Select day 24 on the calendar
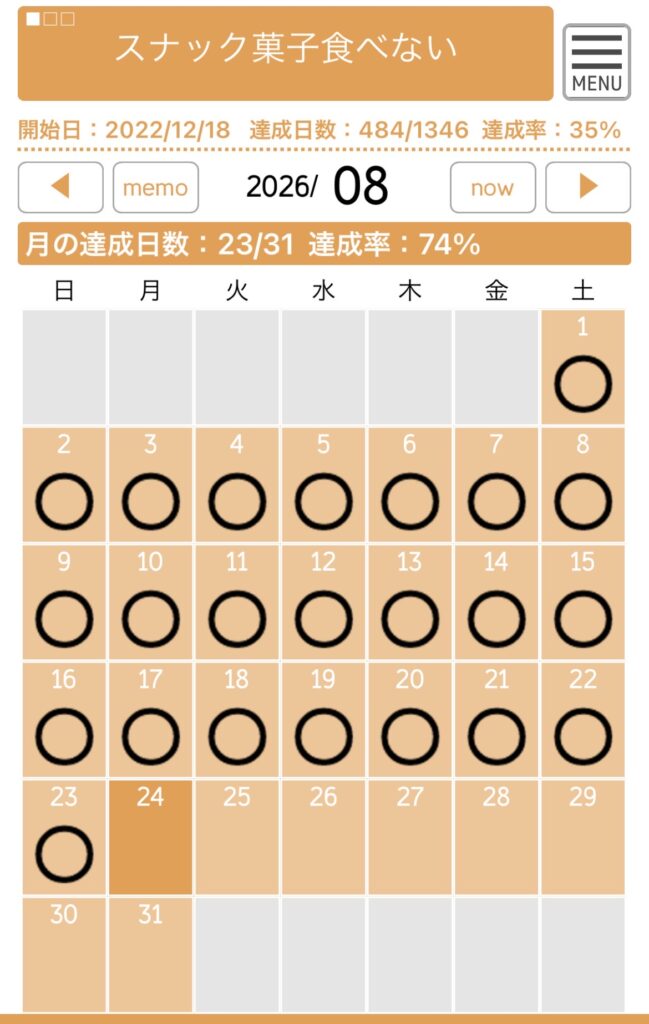649x1024 pixels. click(x=150, y=837)
